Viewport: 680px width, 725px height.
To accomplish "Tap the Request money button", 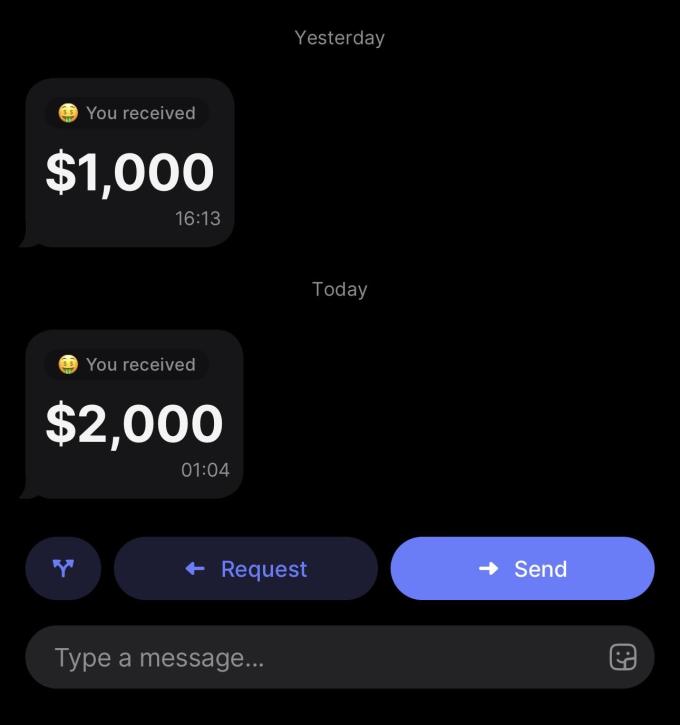I will [x=246, y=568].
